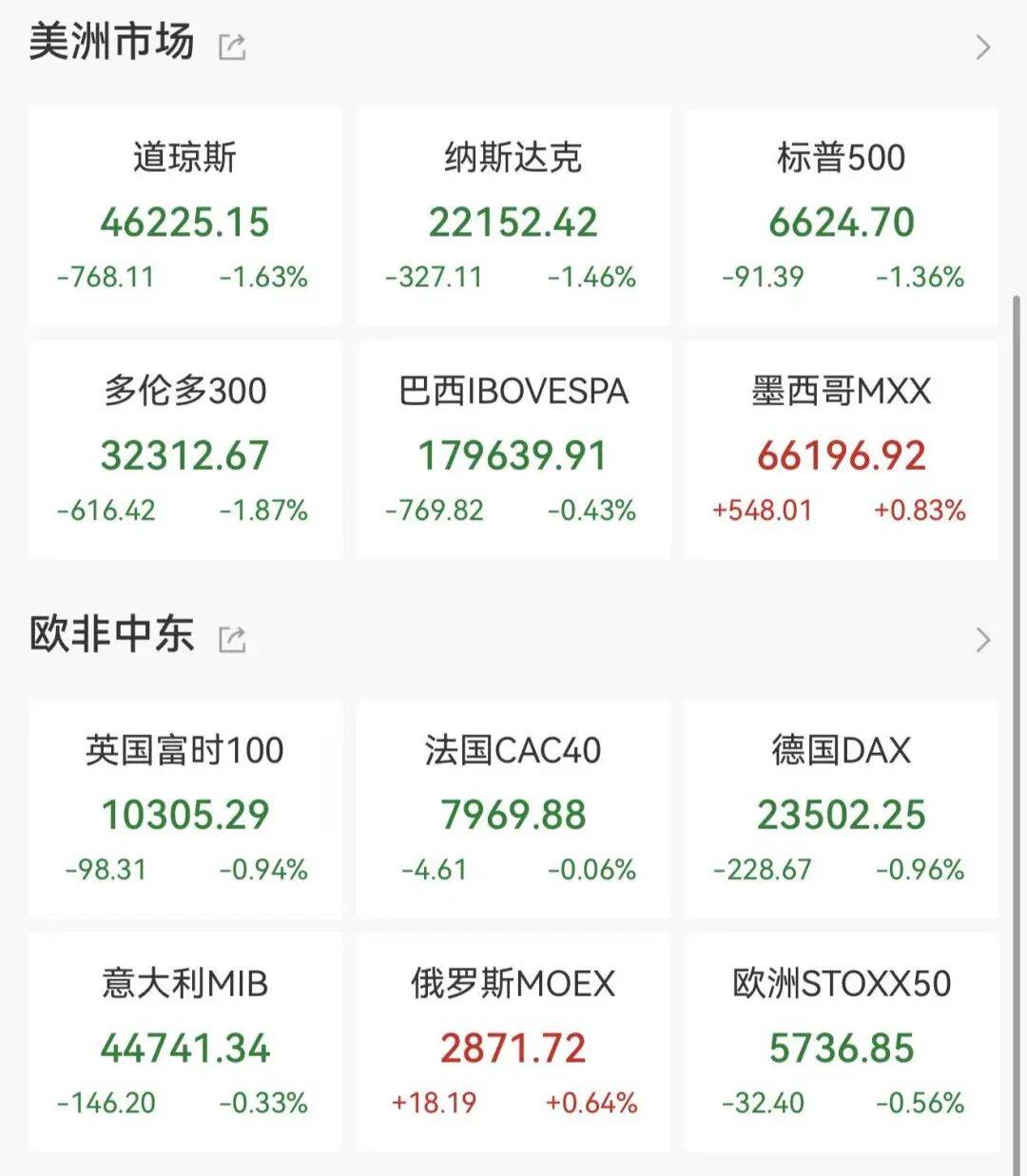Open the 英国富时100 index card
This screenshot has width=1027, height=1176.
pos(185,809)
